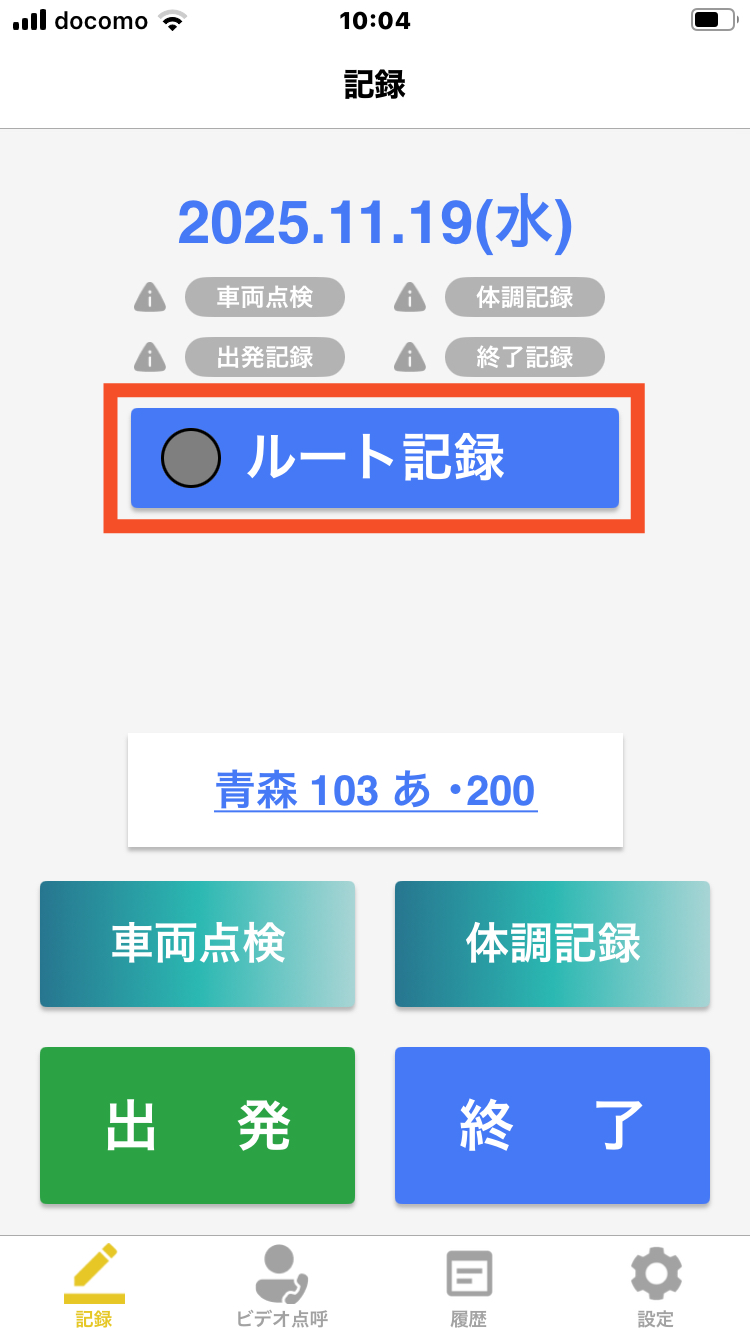Viewport: 750px width, 1334px height.
Task: Open the 設定 tab
Action: (x=655, y=1287)
